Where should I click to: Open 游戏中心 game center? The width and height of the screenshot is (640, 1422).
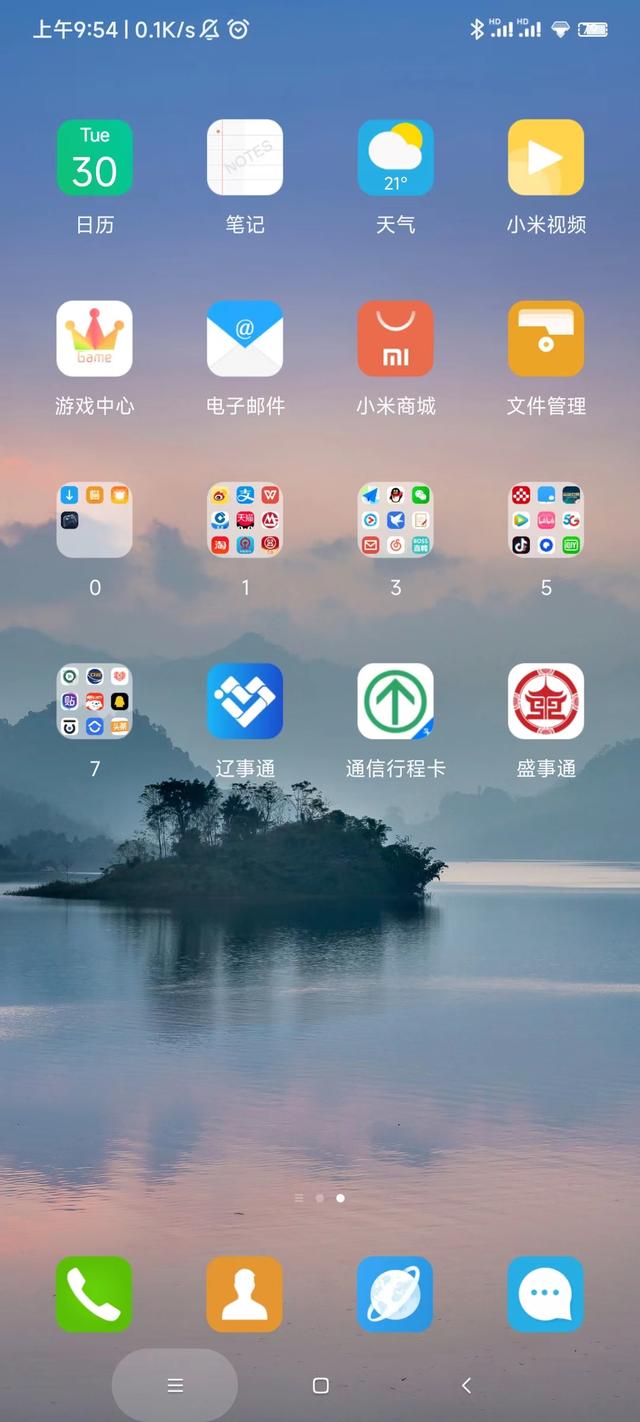95,339
